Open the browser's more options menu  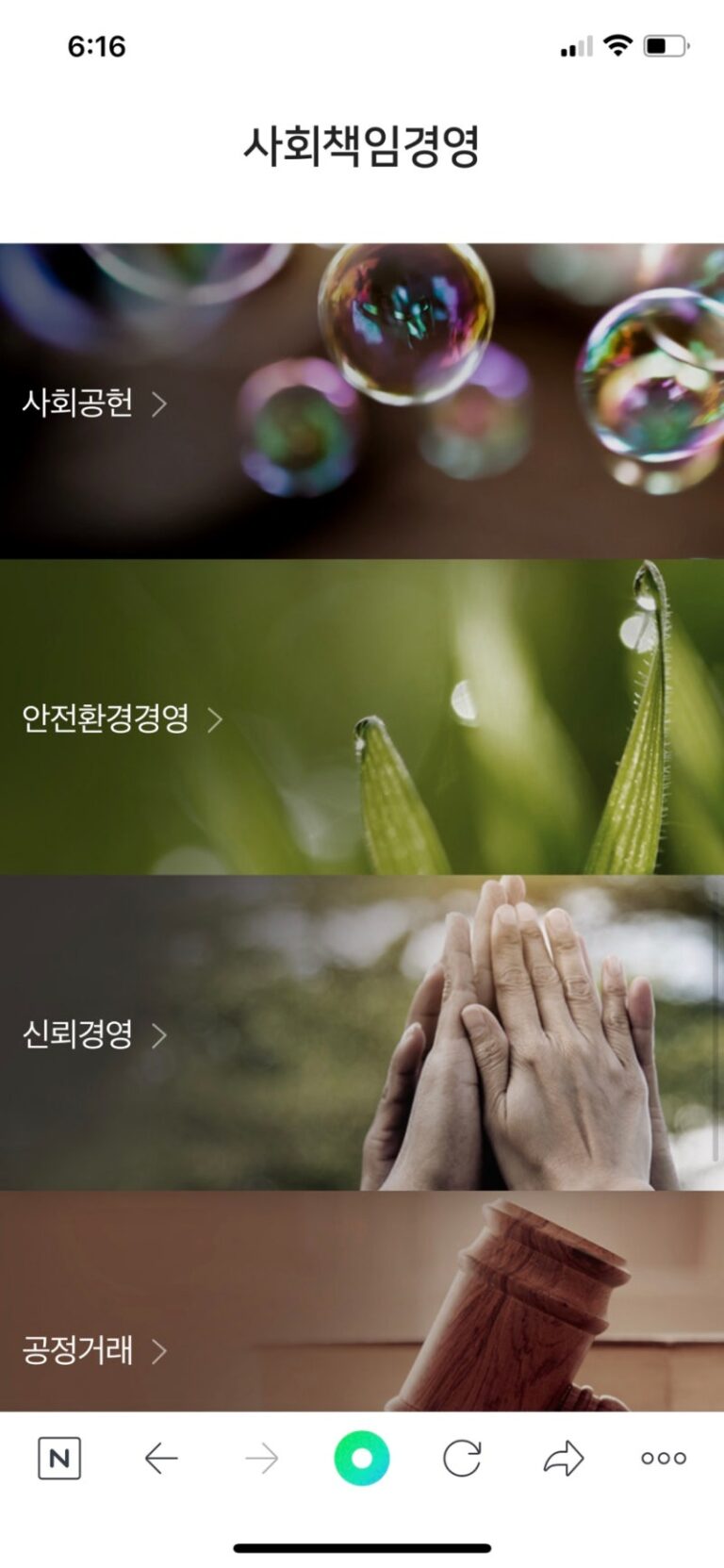[x=664, y=1459]
